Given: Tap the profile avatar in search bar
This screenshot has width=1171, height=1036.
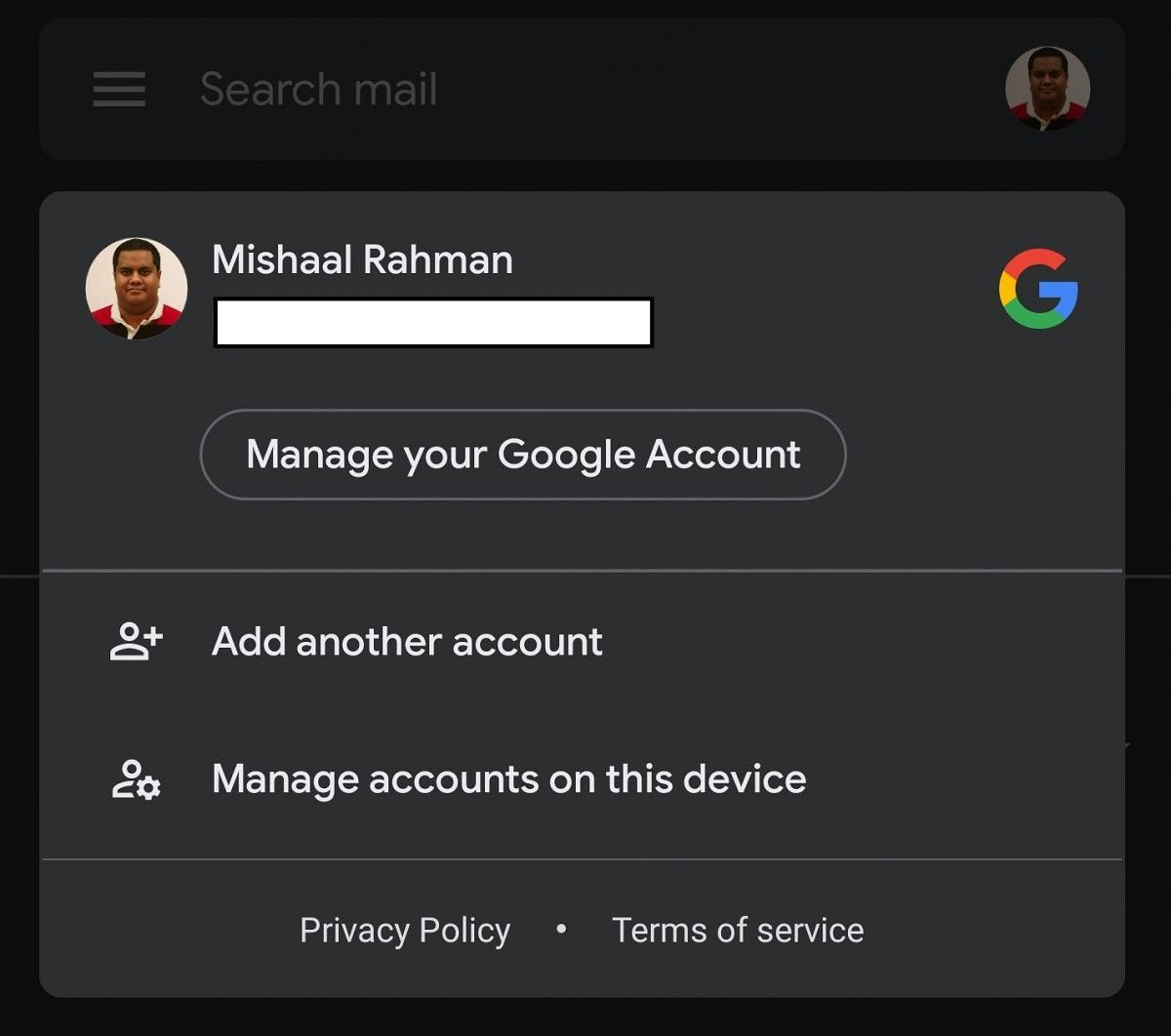Looking at the screenshot, I should tap(1047, 89).
